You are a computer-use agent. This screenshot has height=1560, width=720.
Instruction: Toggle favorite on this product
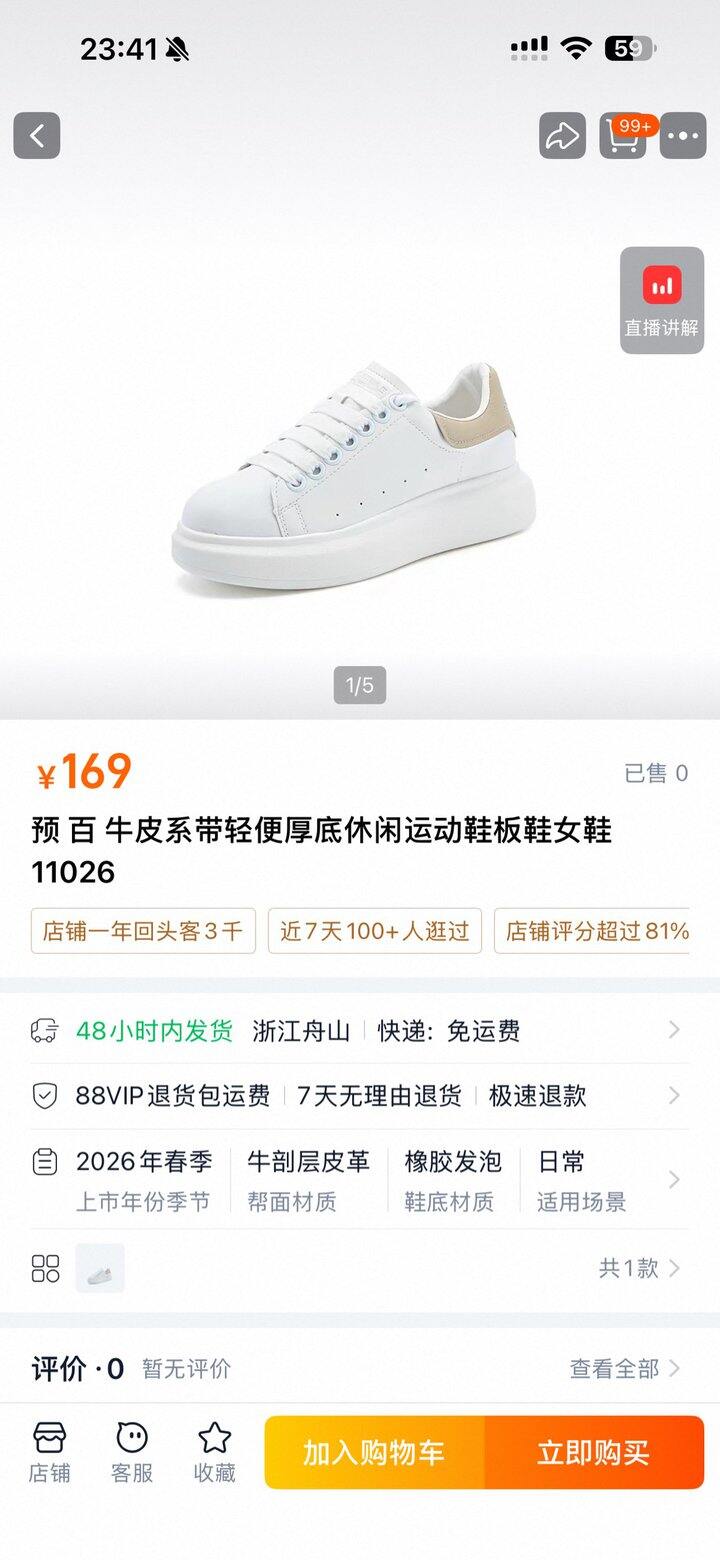(210, 1452)
